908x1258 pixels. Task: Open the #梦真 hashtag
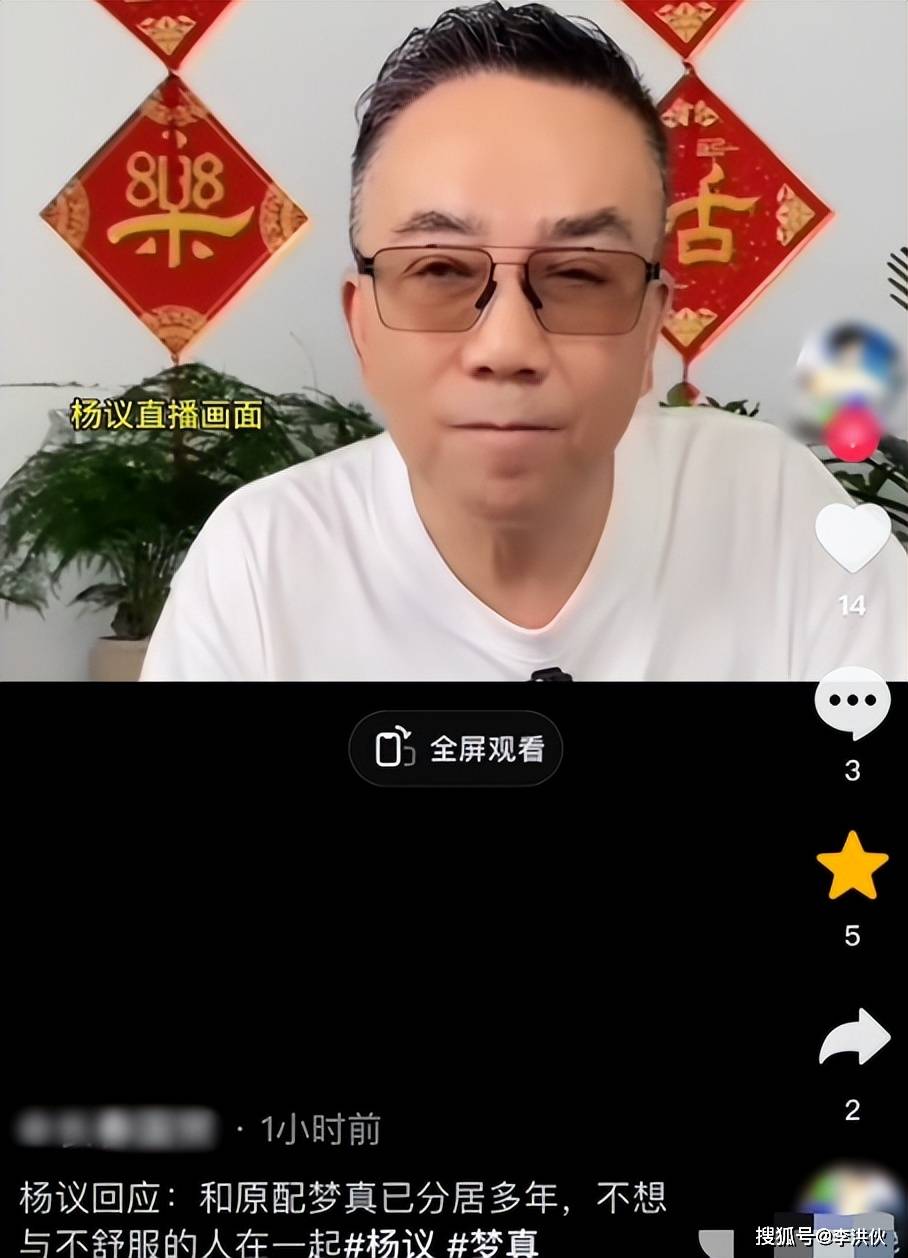coord(492,1242)
